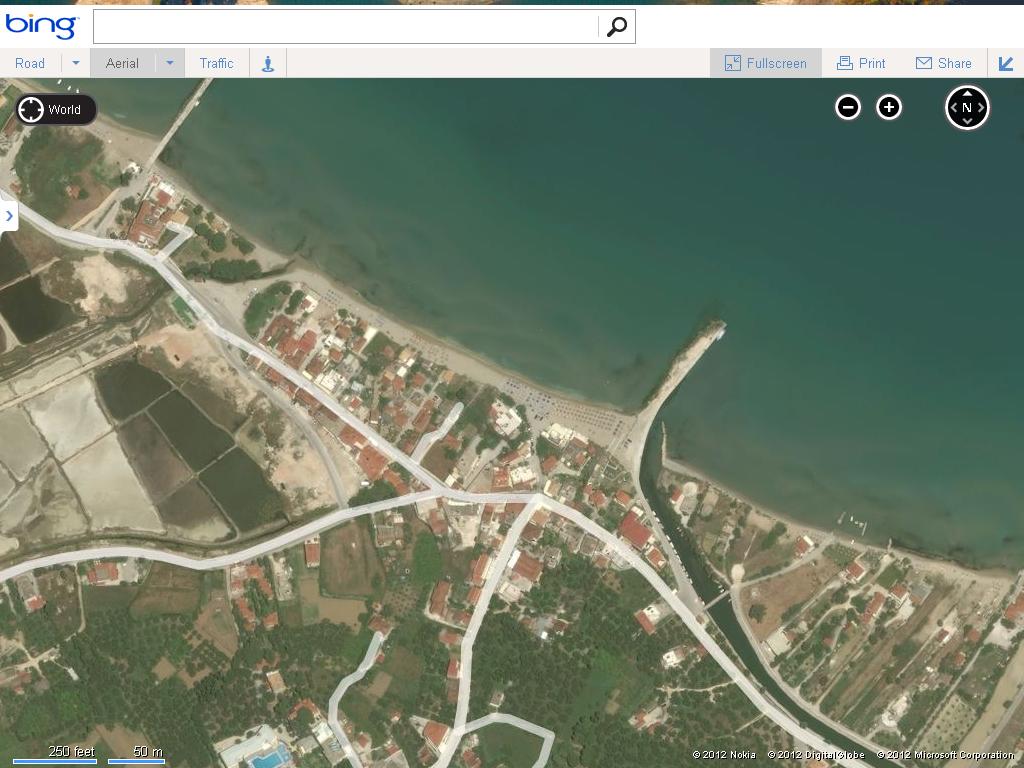Open the Bing logo home link

pyautogui.click(x=42, y=25)
